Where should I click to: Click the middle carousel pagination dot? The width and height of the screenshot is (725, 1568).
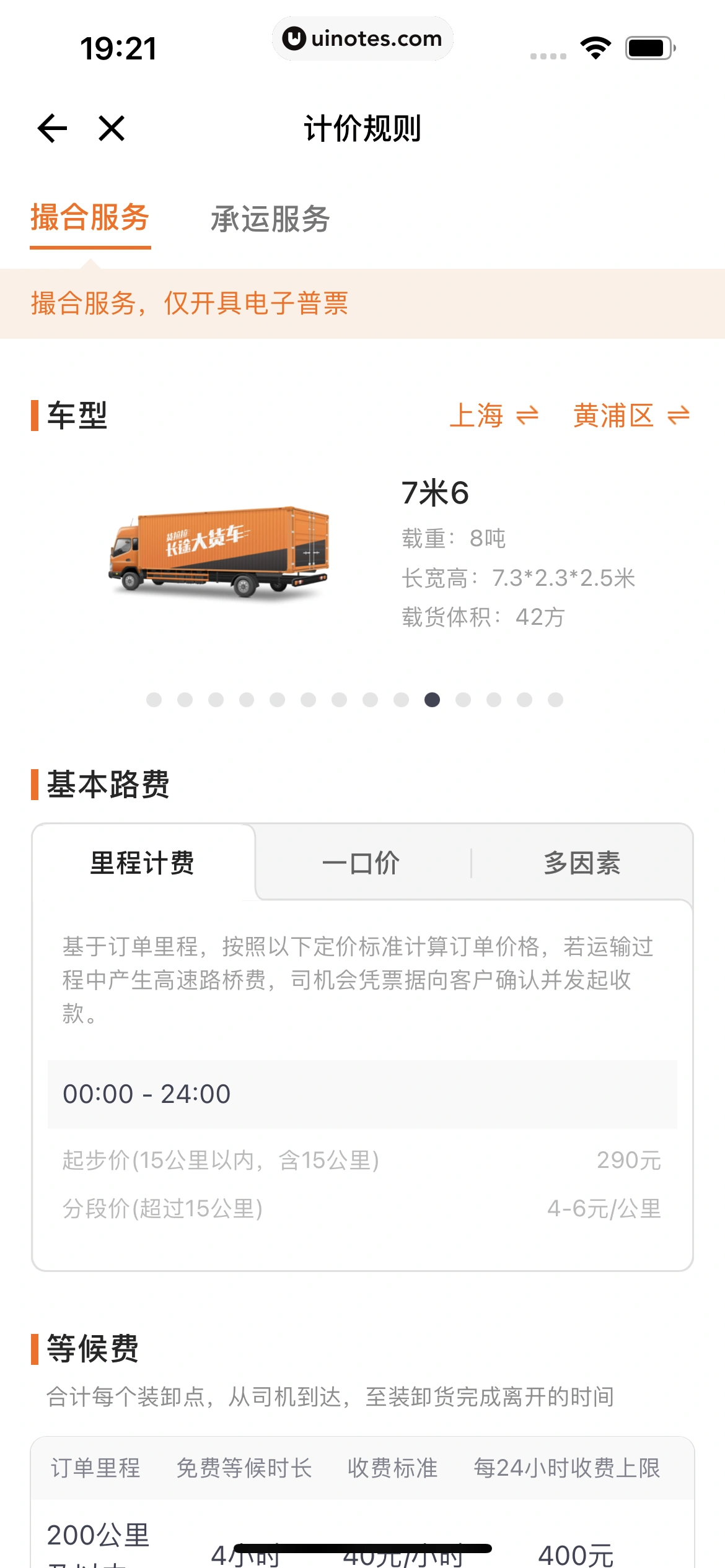tap(355, 699)
